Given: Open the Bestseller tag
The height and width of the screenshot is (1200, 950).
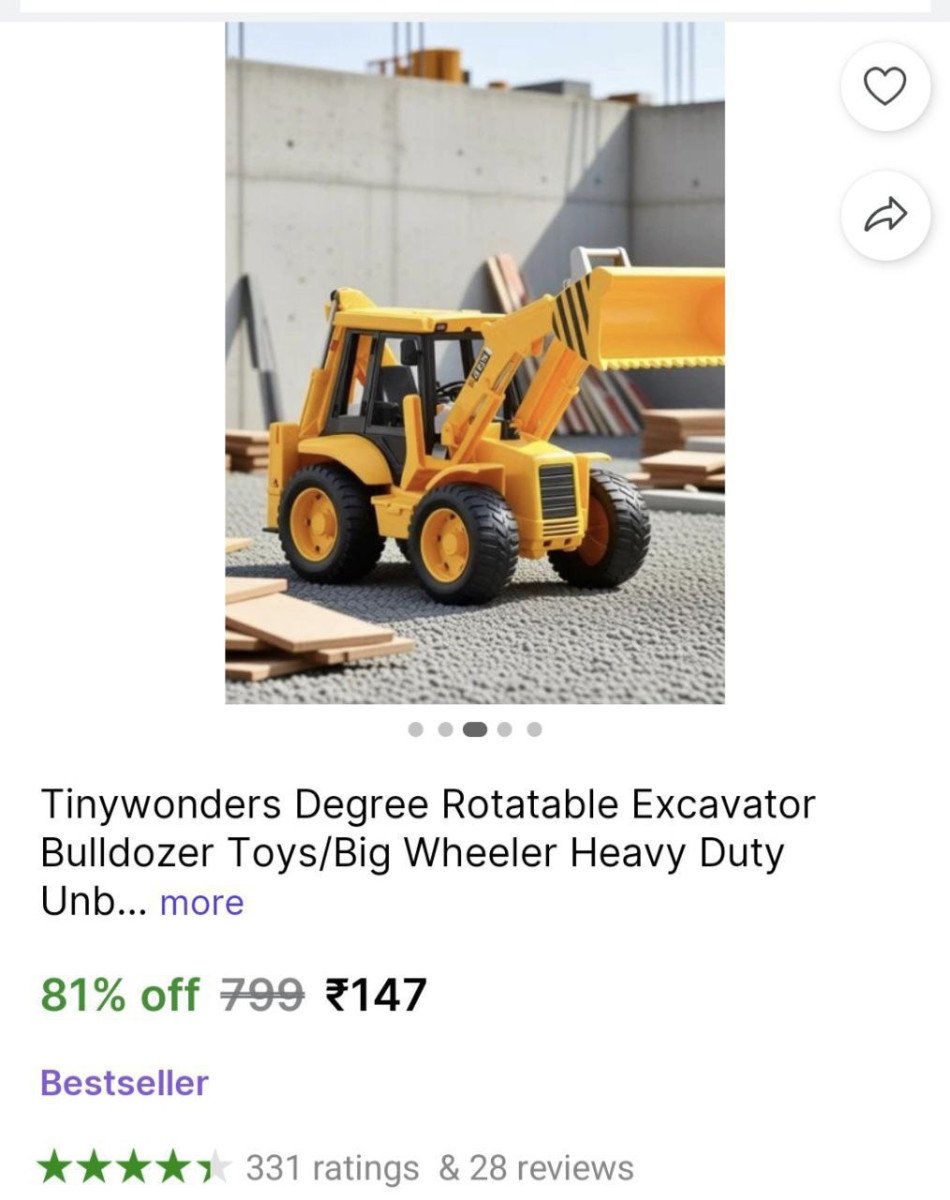Looking at the screenshot, I should (122, 1082).
